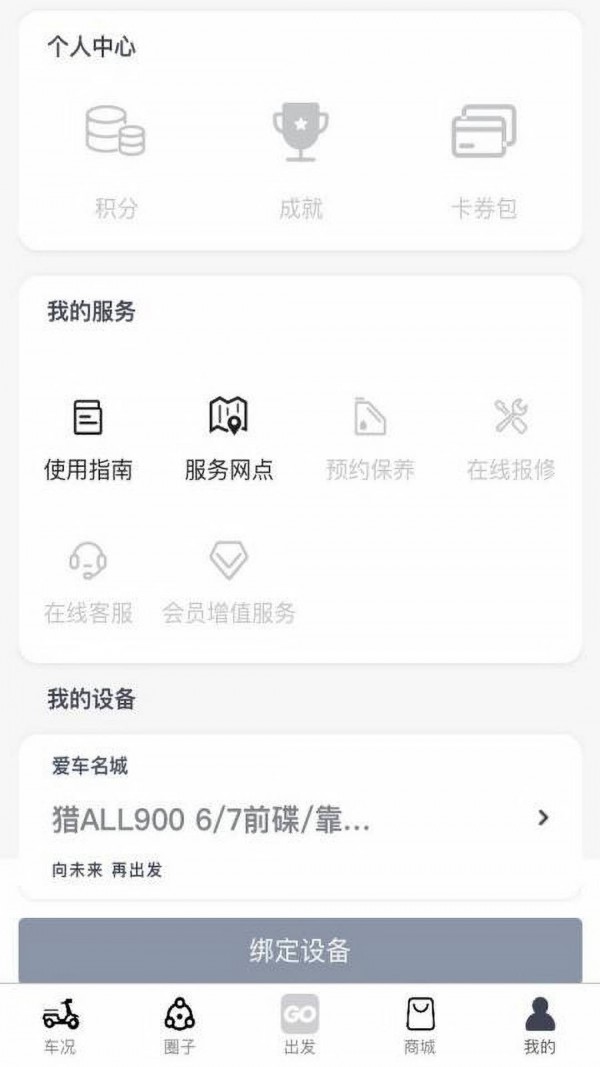Tap 预约保养 maintenance booking
Screen dimensions: 600x1067
(370, 438)
